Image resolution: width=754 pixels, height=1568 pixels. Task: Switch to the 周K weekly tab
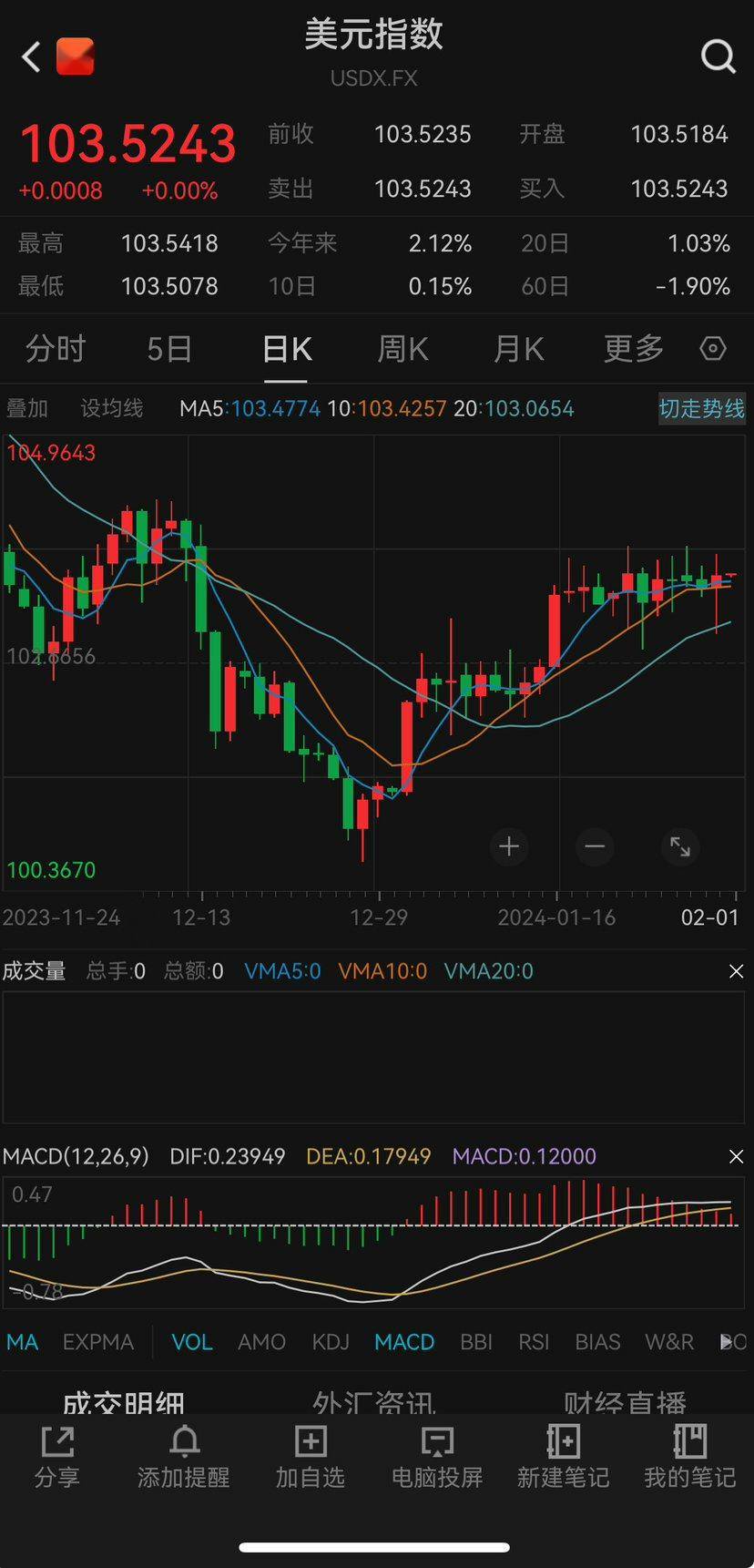[x=402, y=348]
